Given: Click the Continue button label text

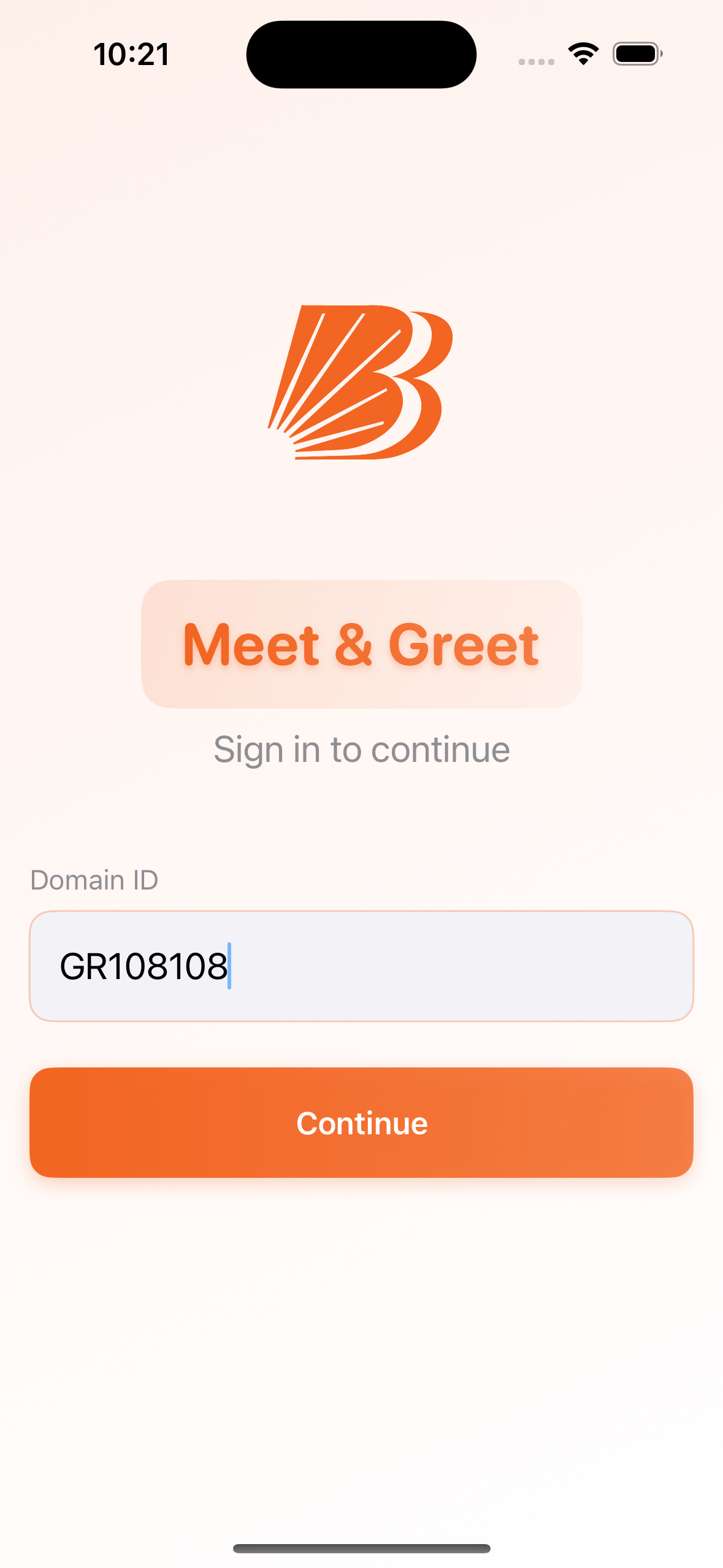Looking at the screenshot, I should [x=361, y=1123].
